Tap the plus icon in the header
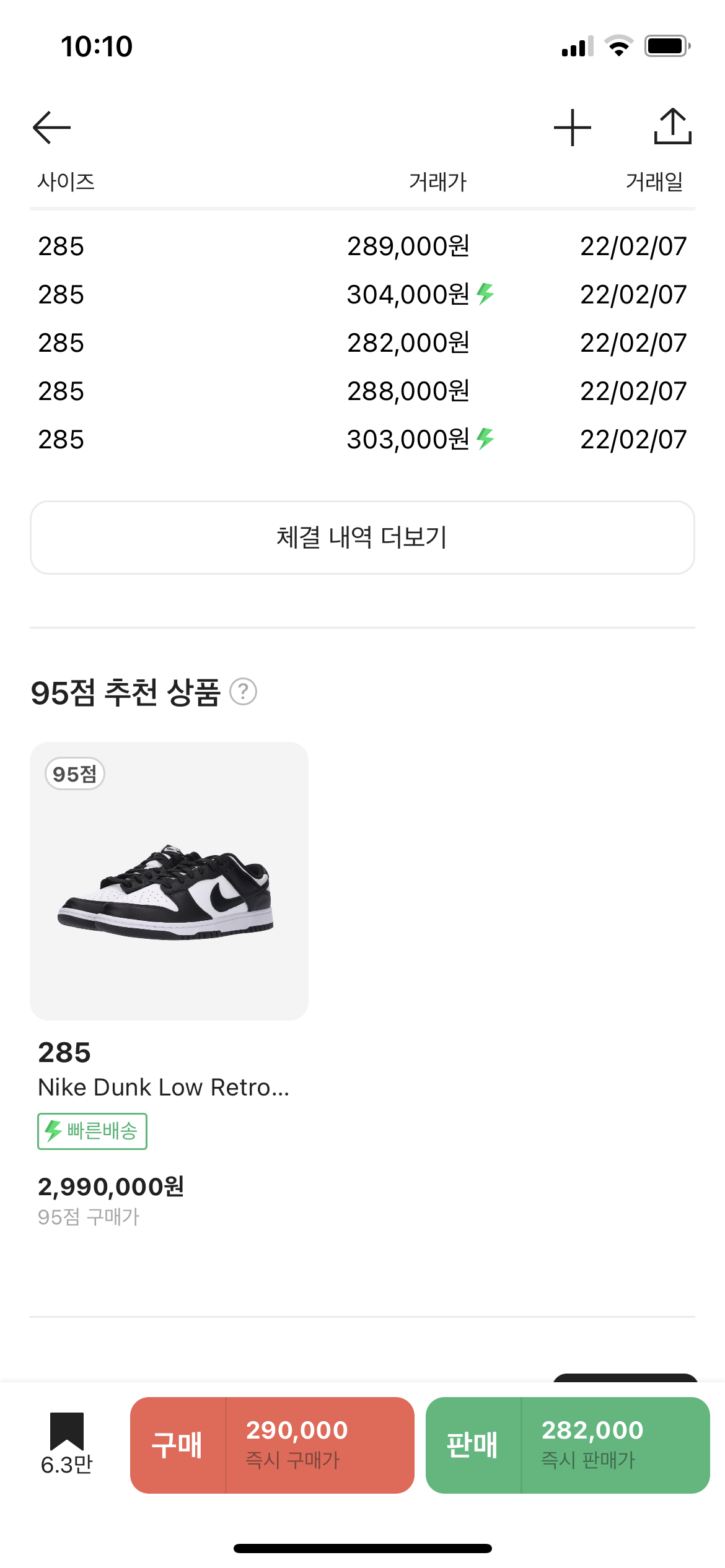This screenshot has height=1568, width=725. click(x=573, y=128)
